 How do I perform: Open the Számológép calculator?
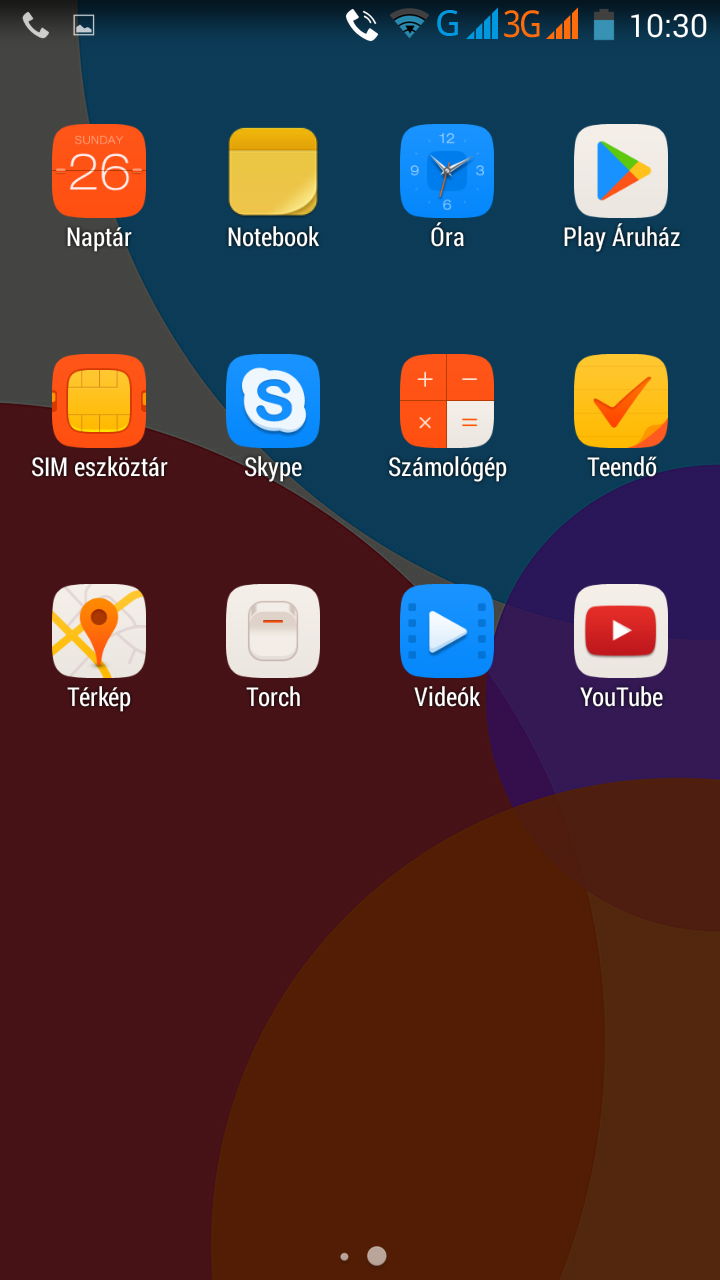pos(447,401)
